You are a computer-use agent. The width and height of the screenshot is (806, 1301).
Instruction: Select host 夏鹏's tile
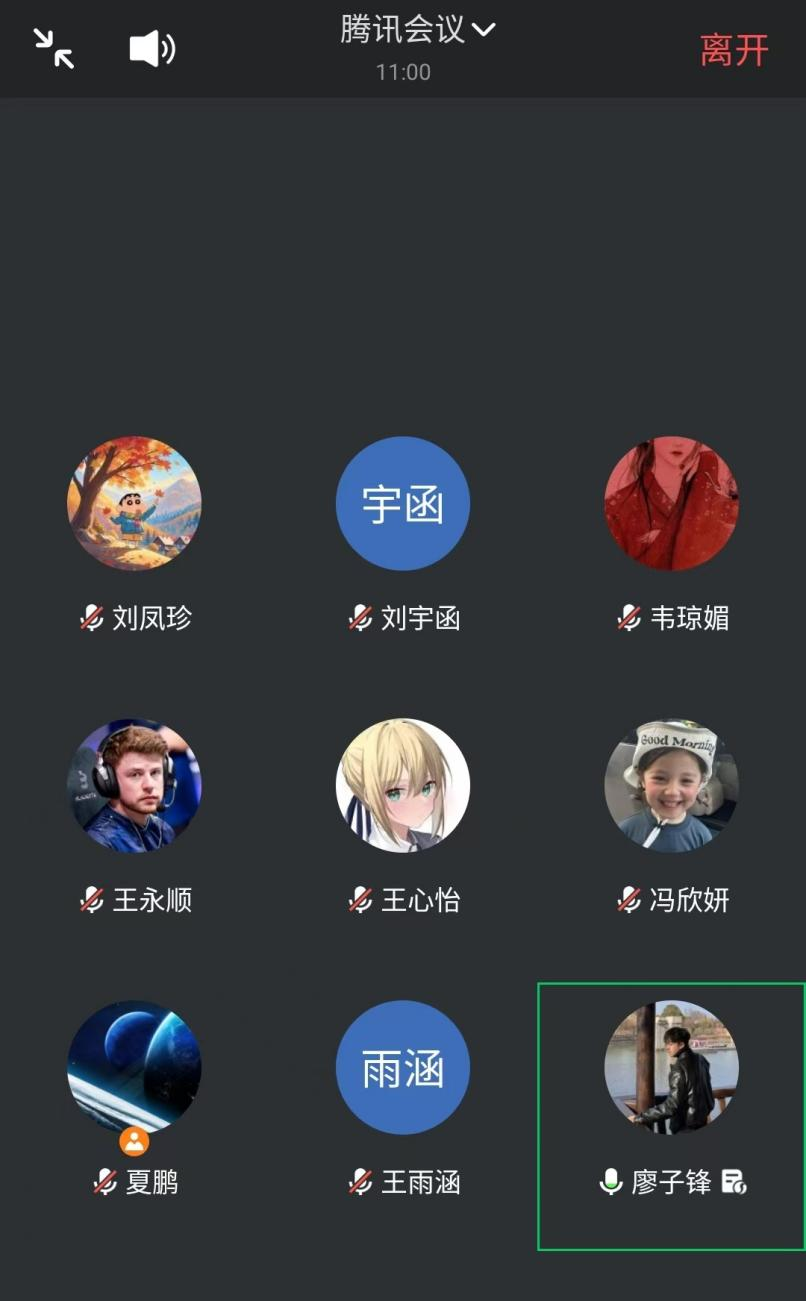click(x=134, y=1068)
